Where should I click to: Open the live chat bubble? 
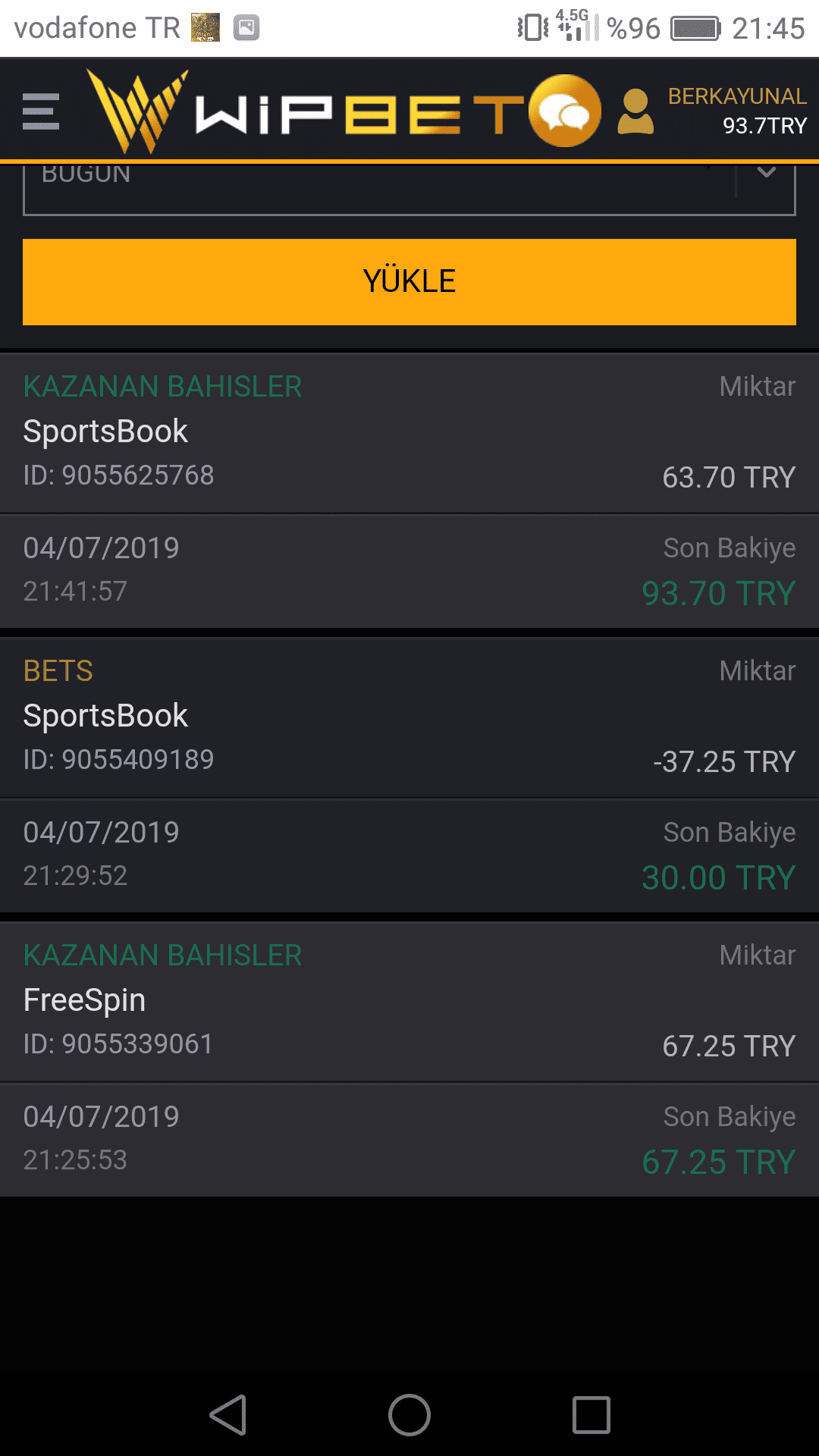pyautogui.click(x=565, y=111)
